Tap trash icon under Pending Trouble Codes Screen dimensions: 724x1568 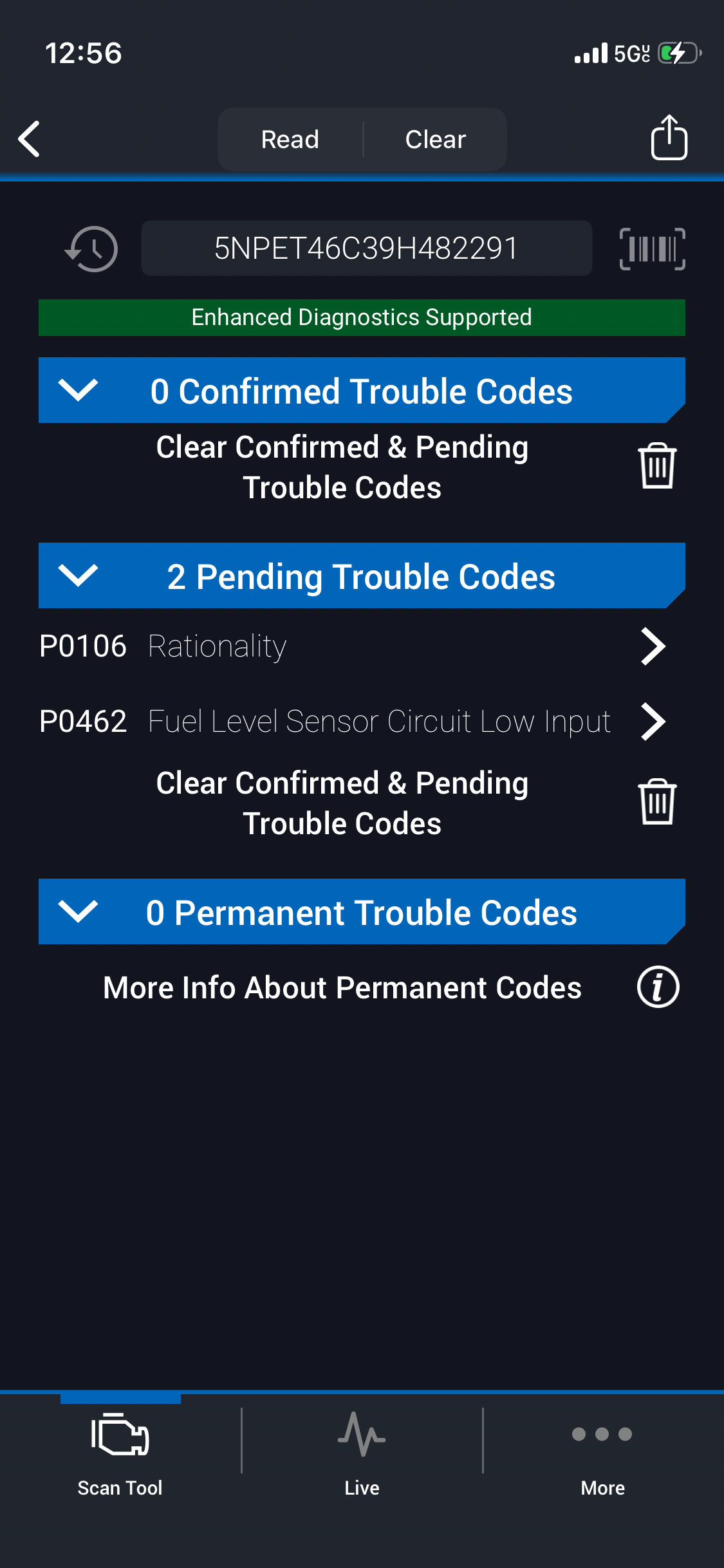click(x=656, y=802)
